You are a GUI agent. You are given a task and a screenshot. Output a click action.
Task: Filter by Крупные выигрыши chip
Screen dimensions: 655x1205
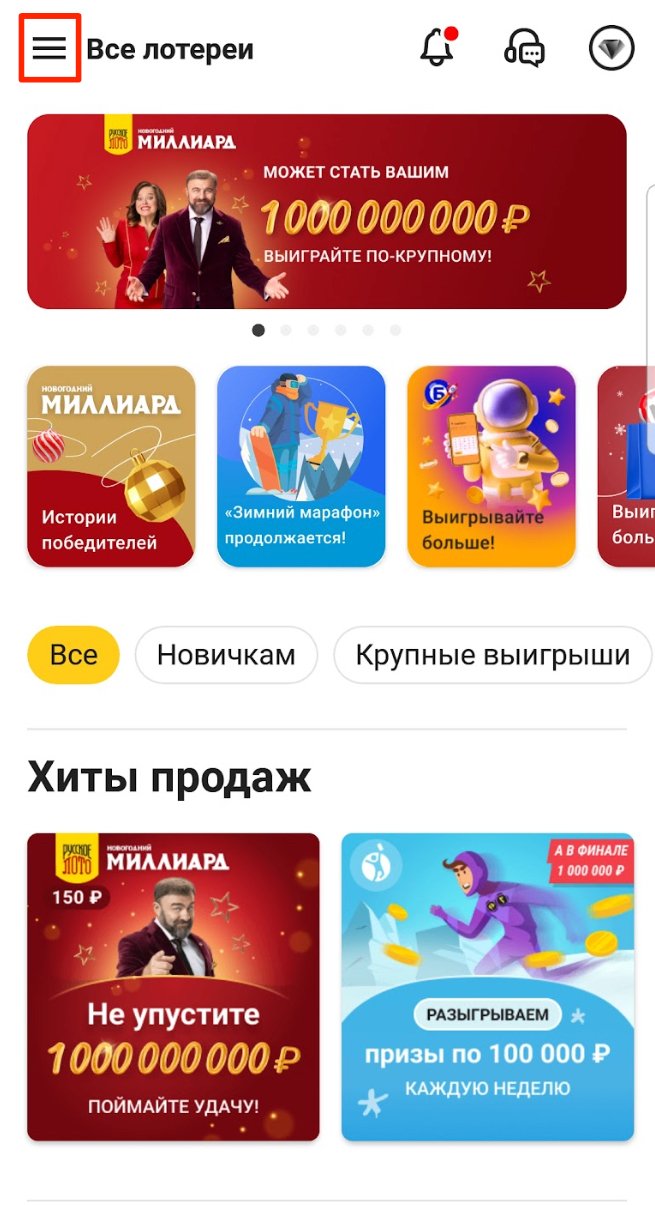[493, 655]
